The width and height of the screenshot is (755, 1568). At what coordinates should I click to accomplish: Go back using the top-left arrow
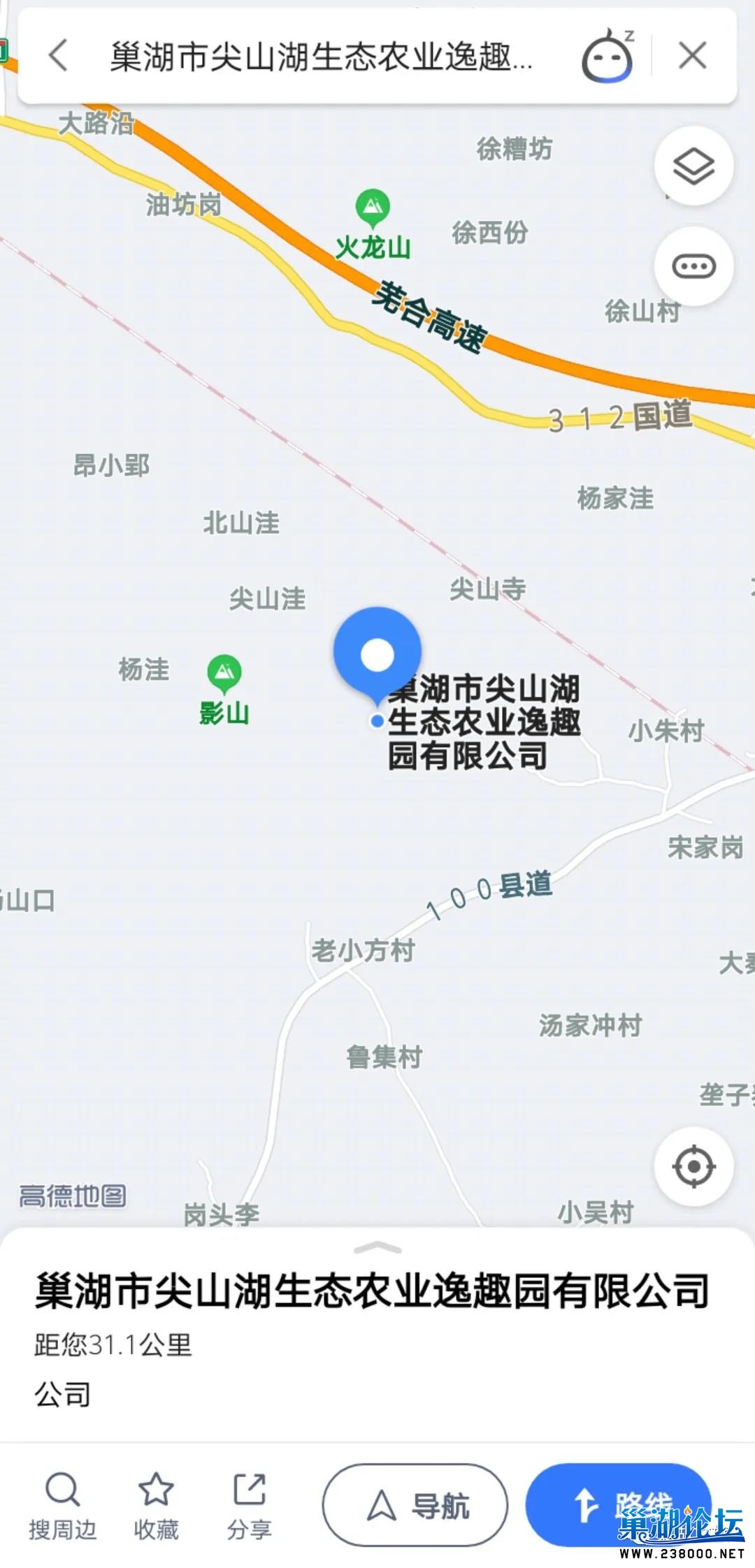pyautogui.click(x=59, y=55)
